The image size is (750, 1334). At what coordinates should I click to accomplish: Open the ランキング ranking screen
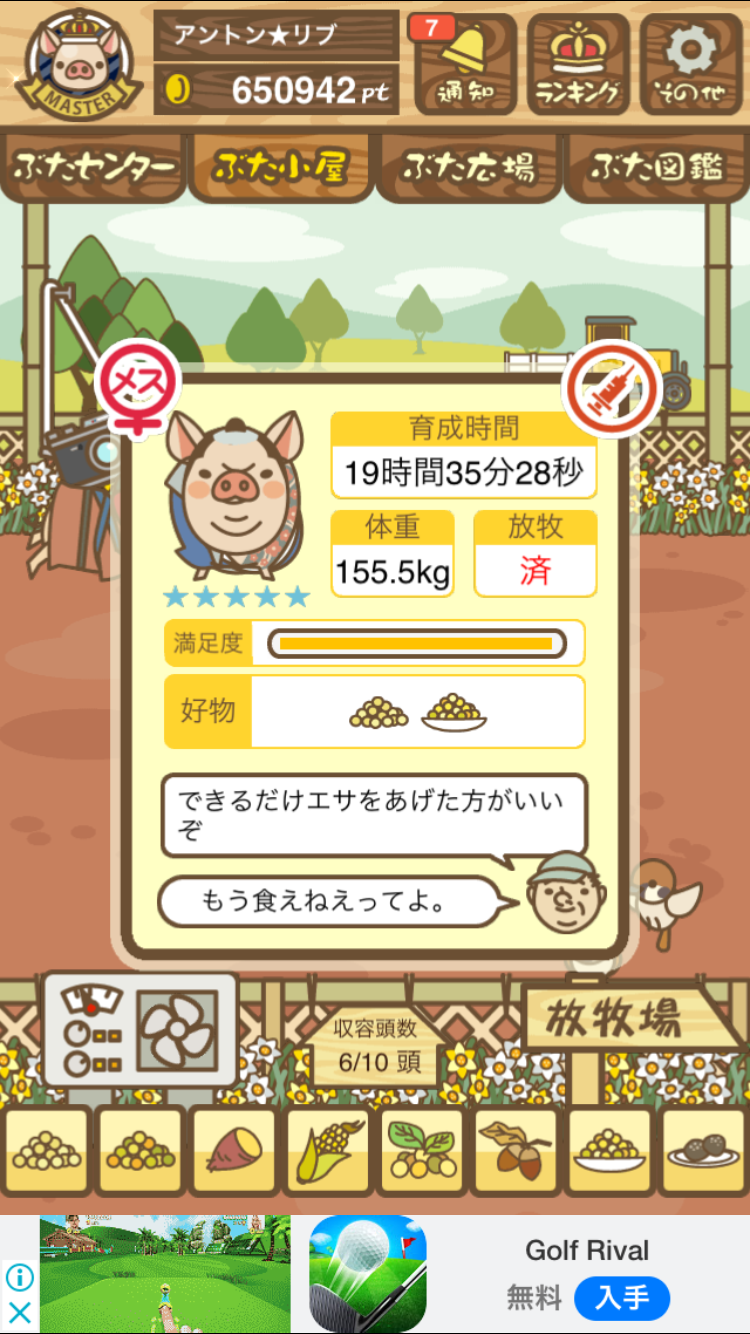pos(578,62)
